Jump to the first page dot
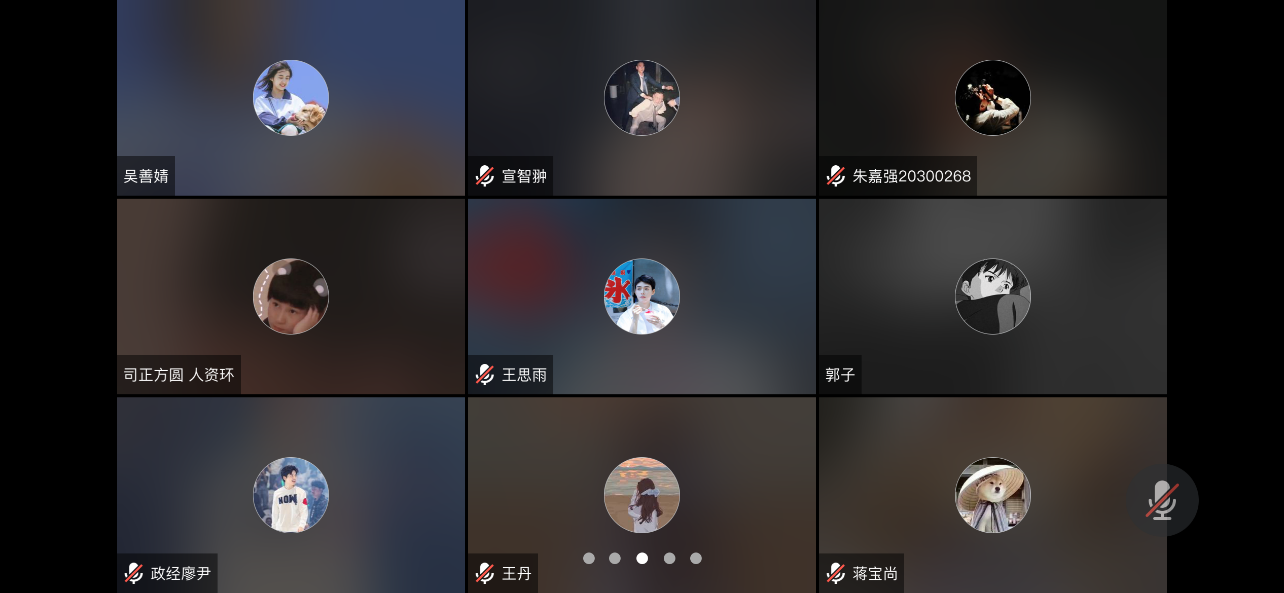Viewport: 1284px width, 593px height. [x=589, y=558]
